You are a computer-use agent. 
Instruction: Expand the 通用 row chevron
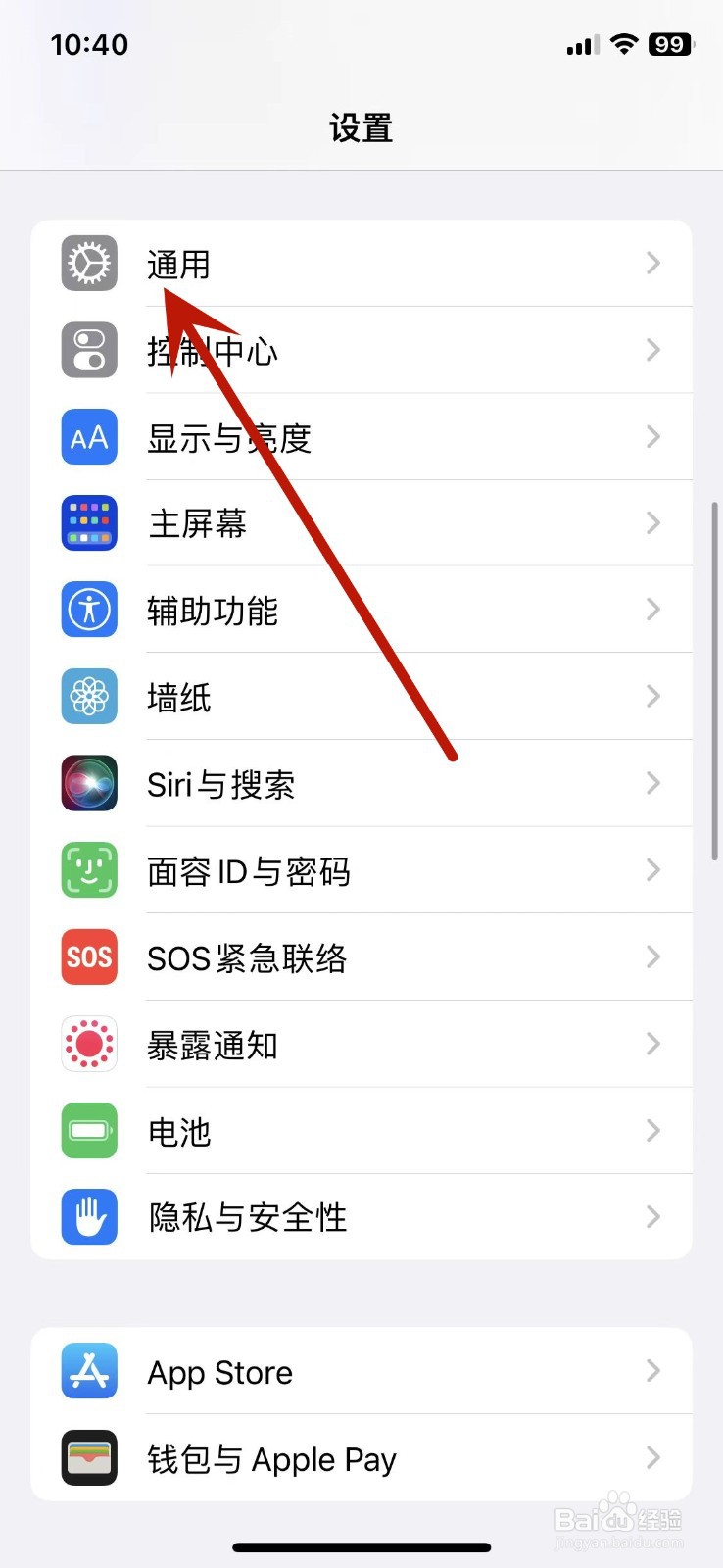coord(652,263)
